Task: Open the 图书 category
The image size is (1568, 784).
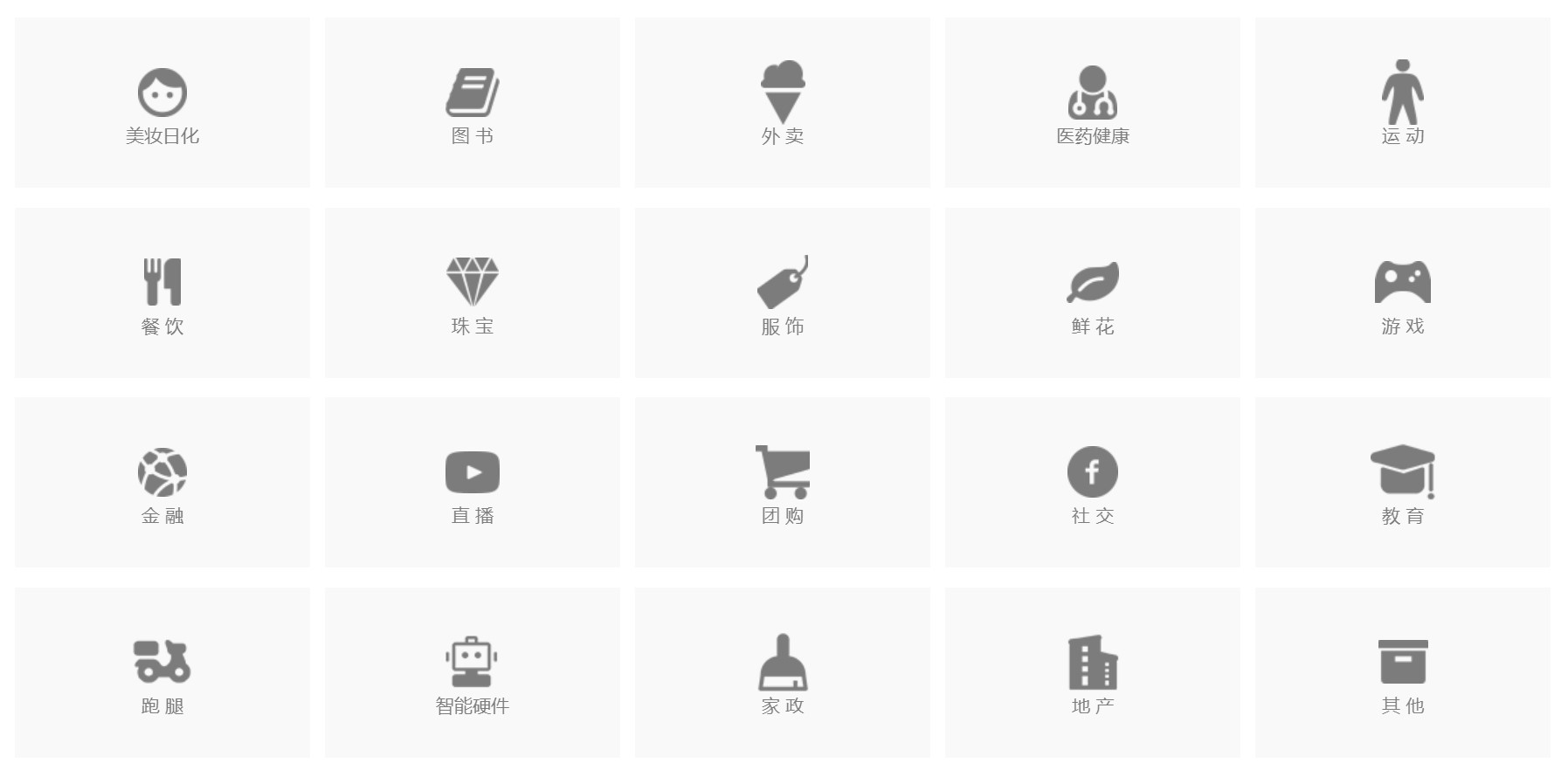Action: pyautogui.click(x=473, y=103)
